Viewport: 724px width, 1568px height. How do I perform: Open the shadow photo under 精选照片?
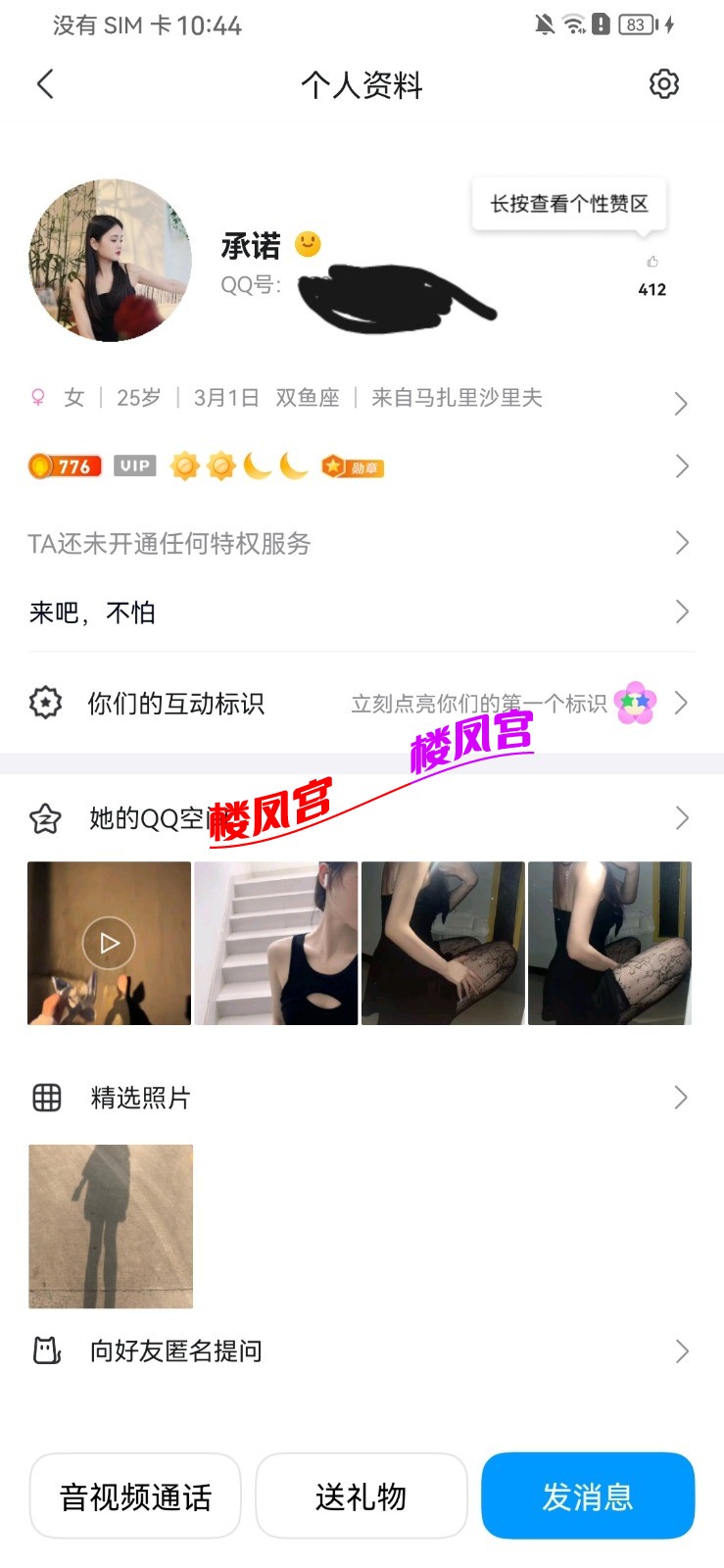click(110, 1226)
